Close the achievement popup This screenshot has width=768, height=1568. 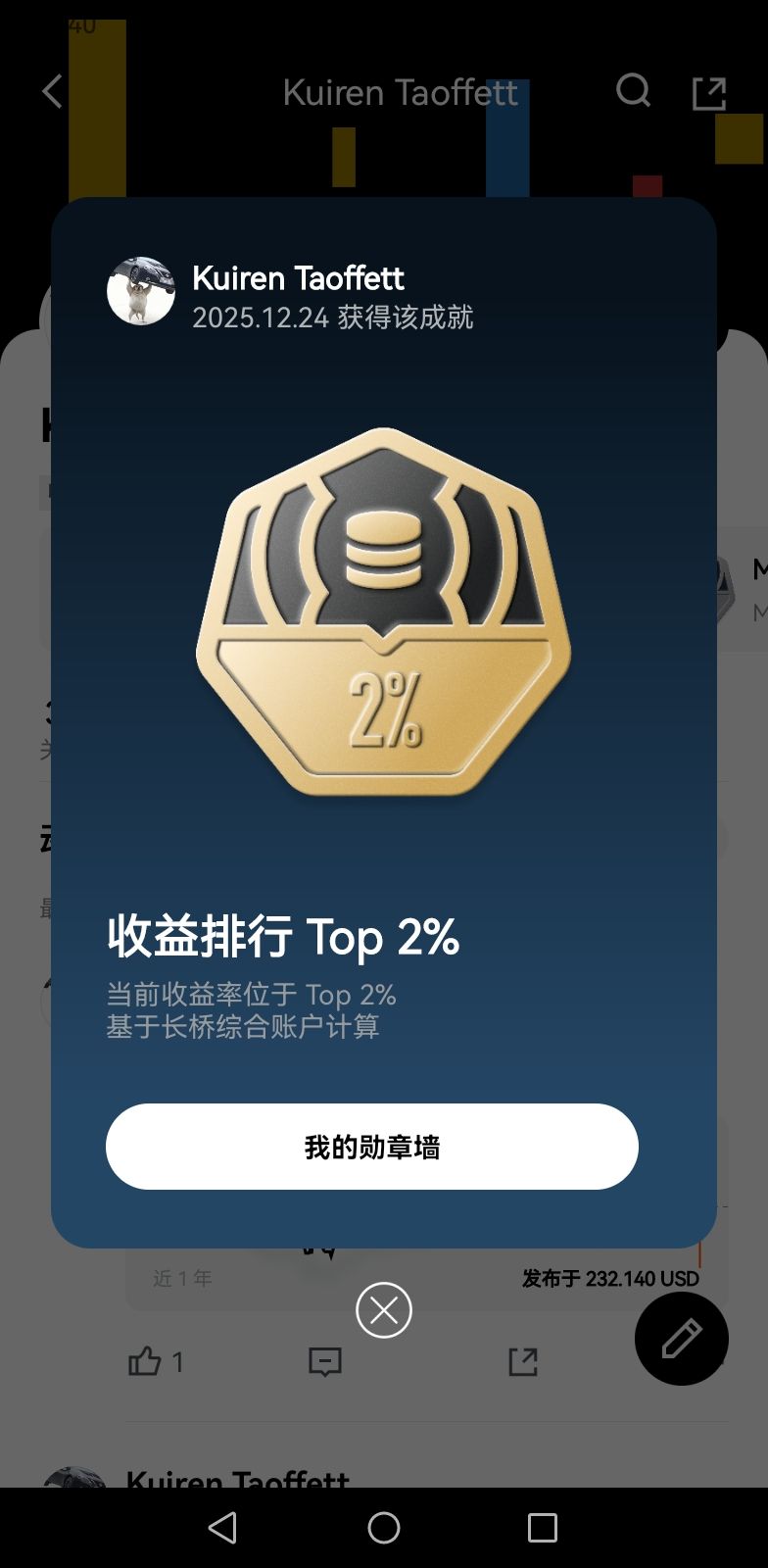click(x=384, y=1310)
